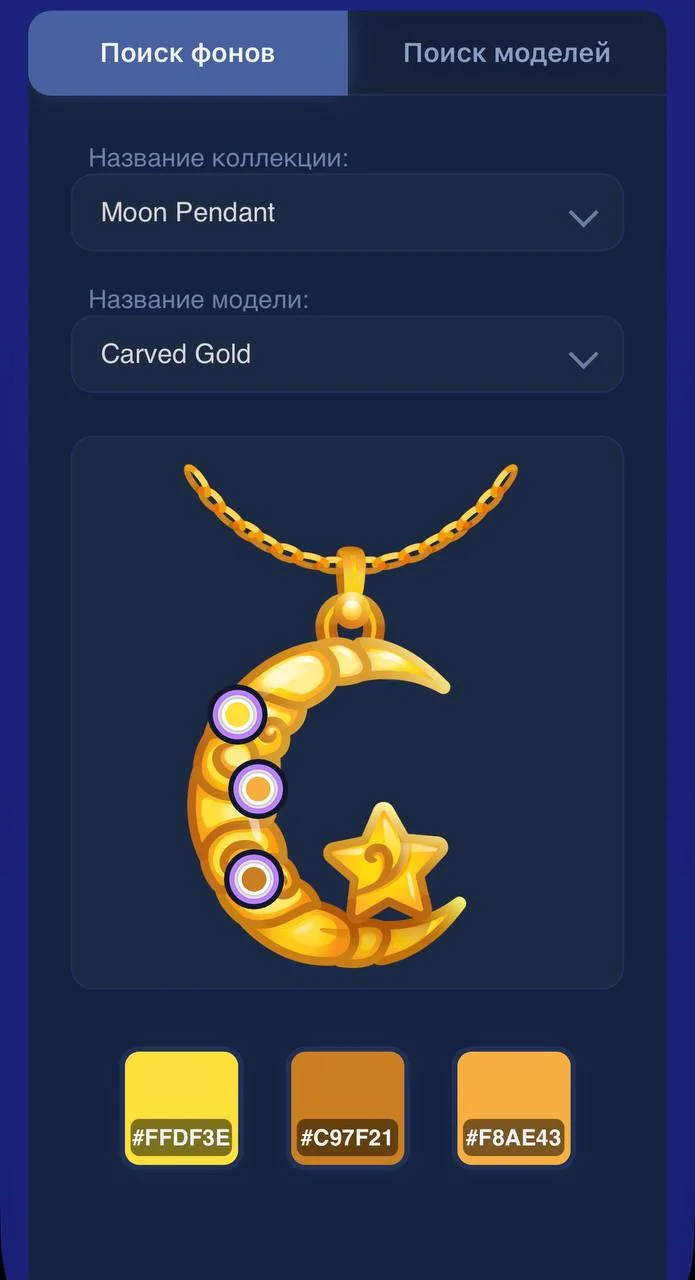The image size is (695, 1280).
Task: Select the #C97F21 brown color swatch
Action: 348,1108
